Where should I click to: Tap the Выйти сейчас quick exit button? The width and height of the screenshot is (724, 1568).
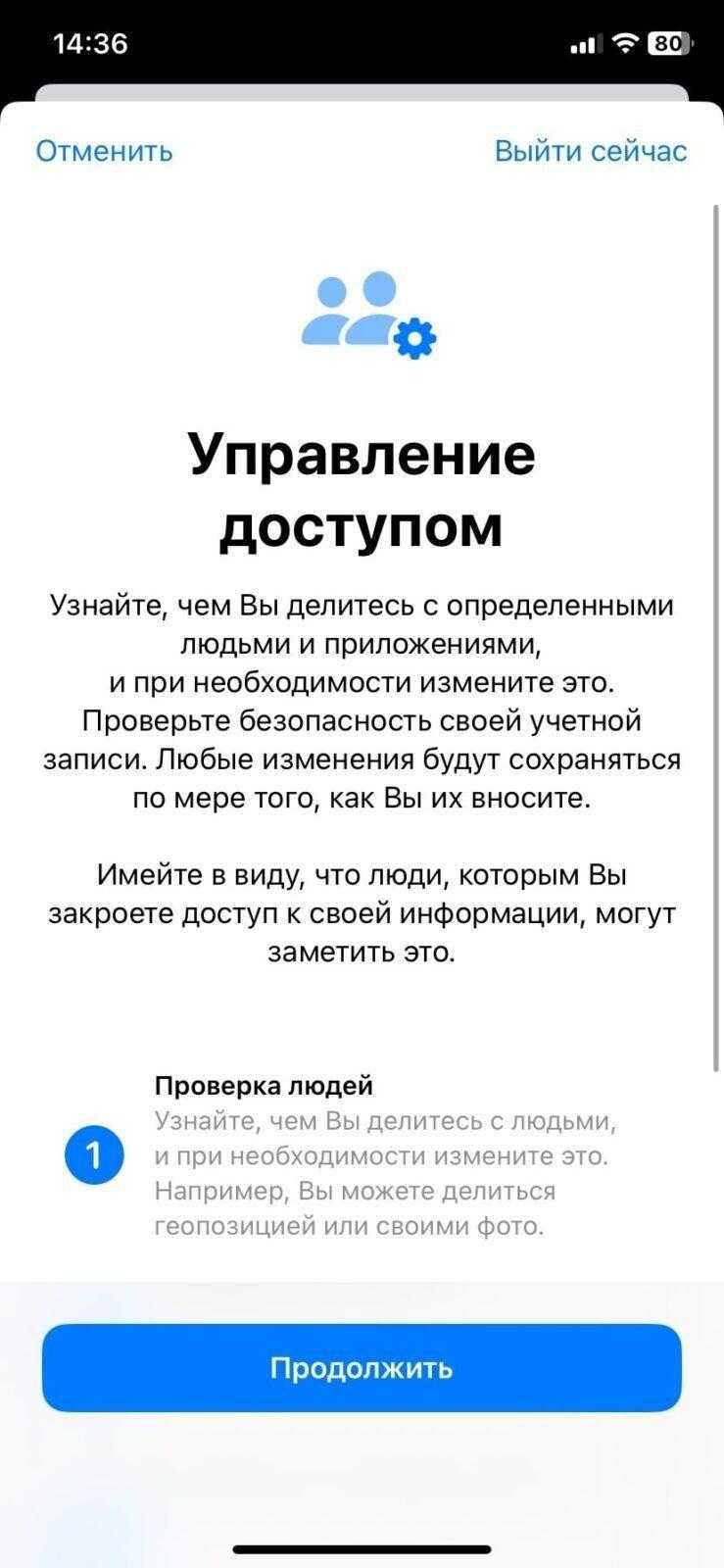pyautogui.click(x=591, y=151)
